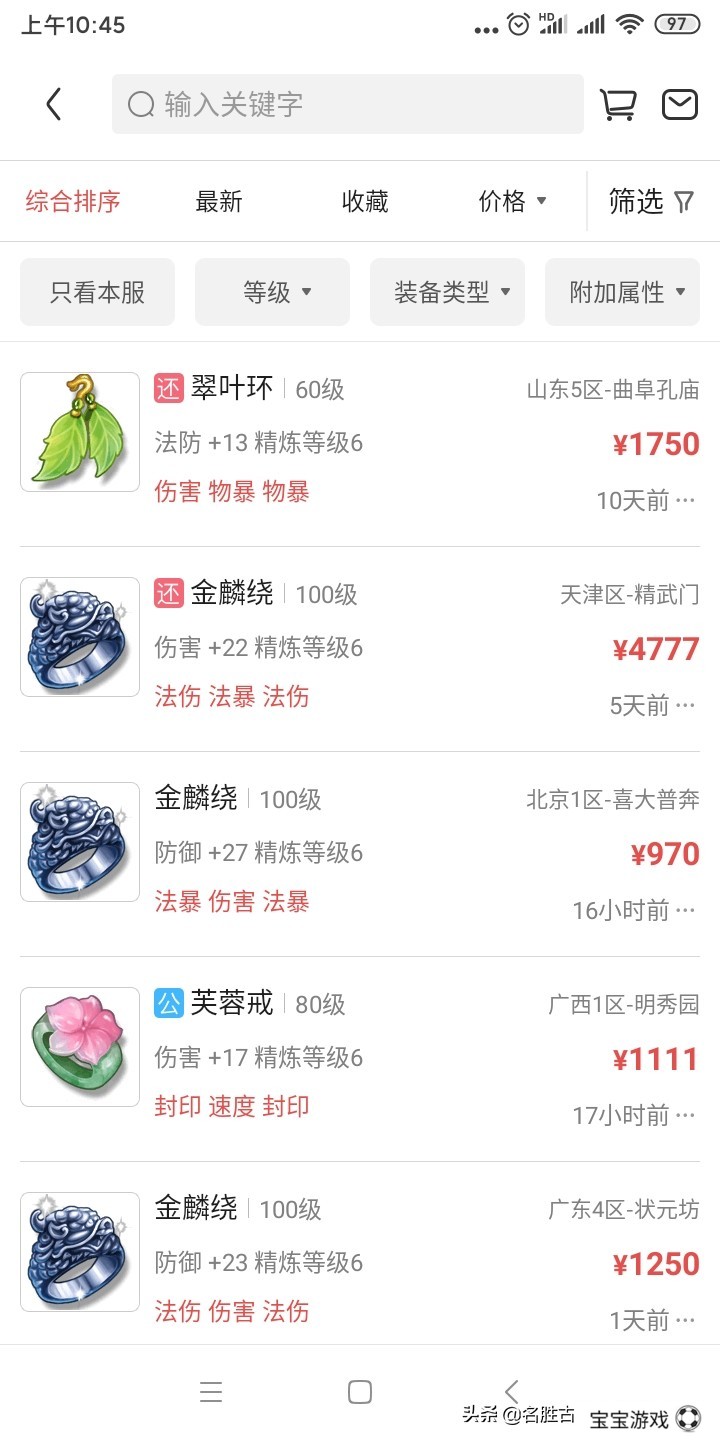This screenshot has width=720, height=1440.
Task: Switch to the 最新 tab
Action: 219,201
